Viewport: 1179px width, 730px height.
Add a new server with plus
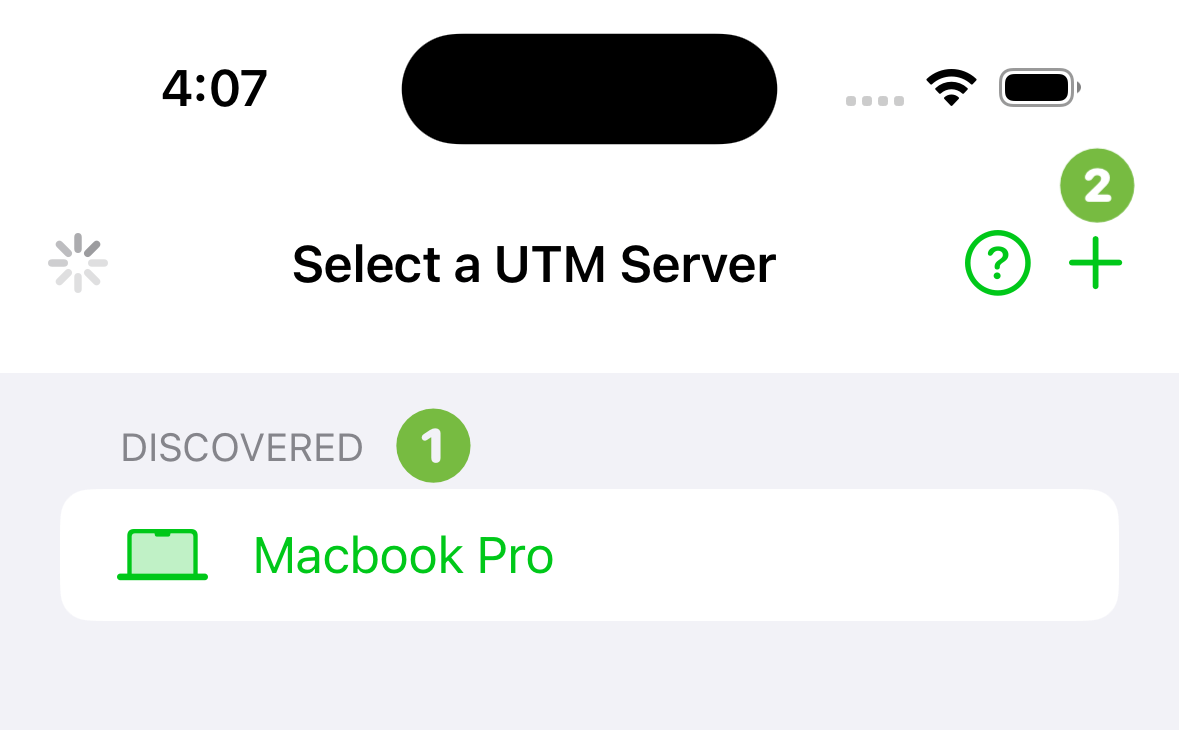click(x=1095, y=265)
